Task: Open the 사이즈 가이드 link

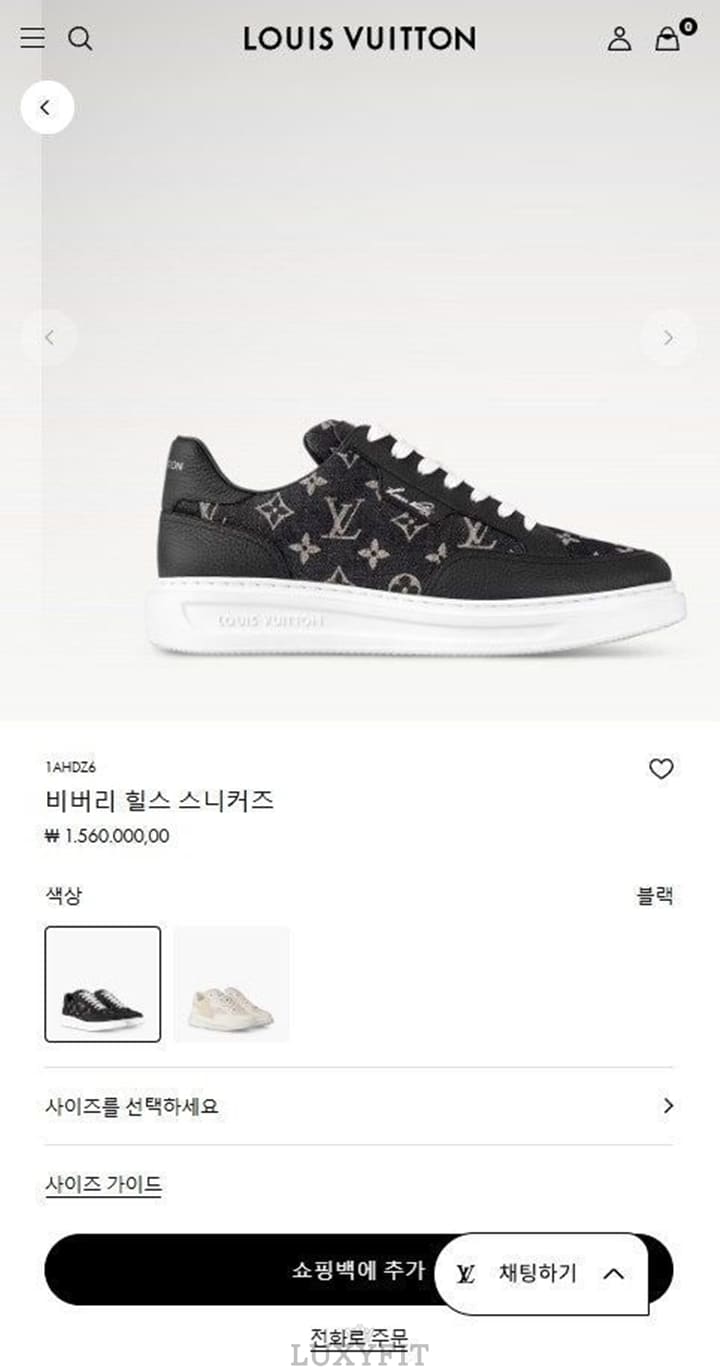Action: pyautogui.click(x=104, y=1185)
